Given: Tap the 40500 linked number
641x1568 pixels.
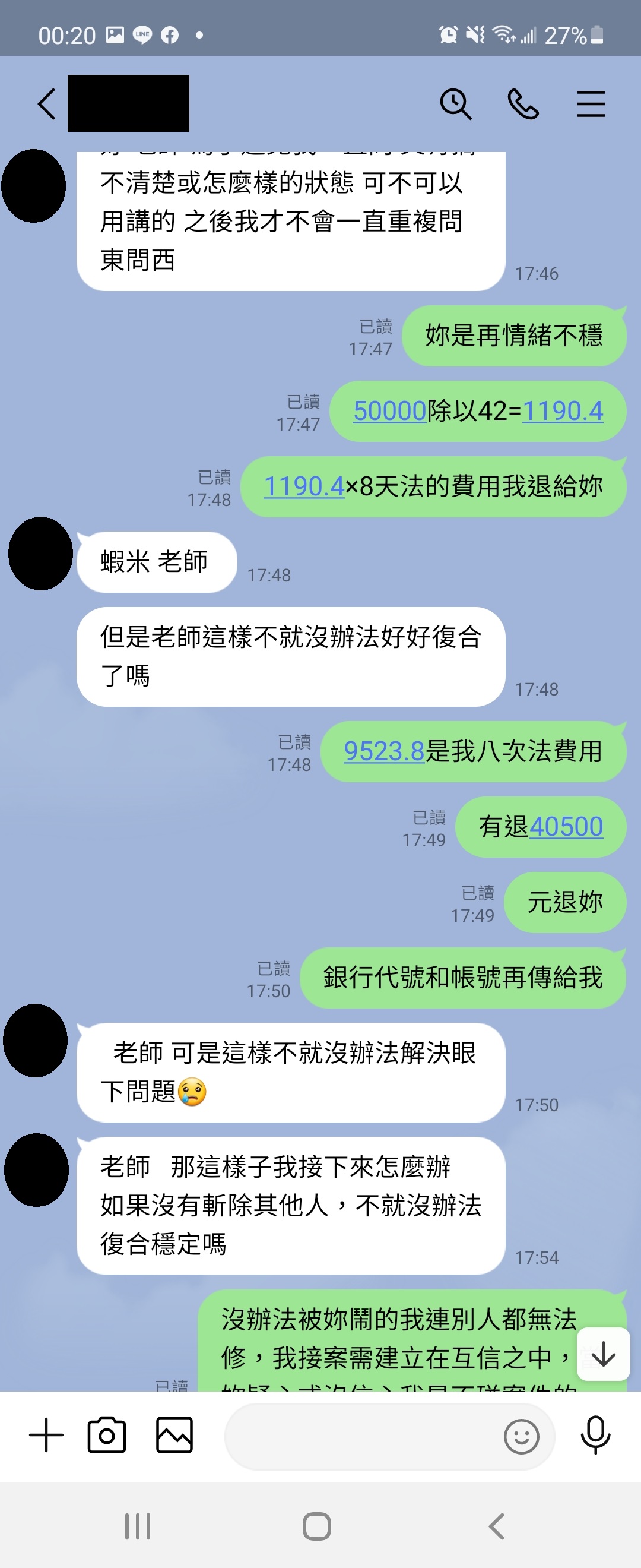Looking at the screenshot, I should [566, 827].
